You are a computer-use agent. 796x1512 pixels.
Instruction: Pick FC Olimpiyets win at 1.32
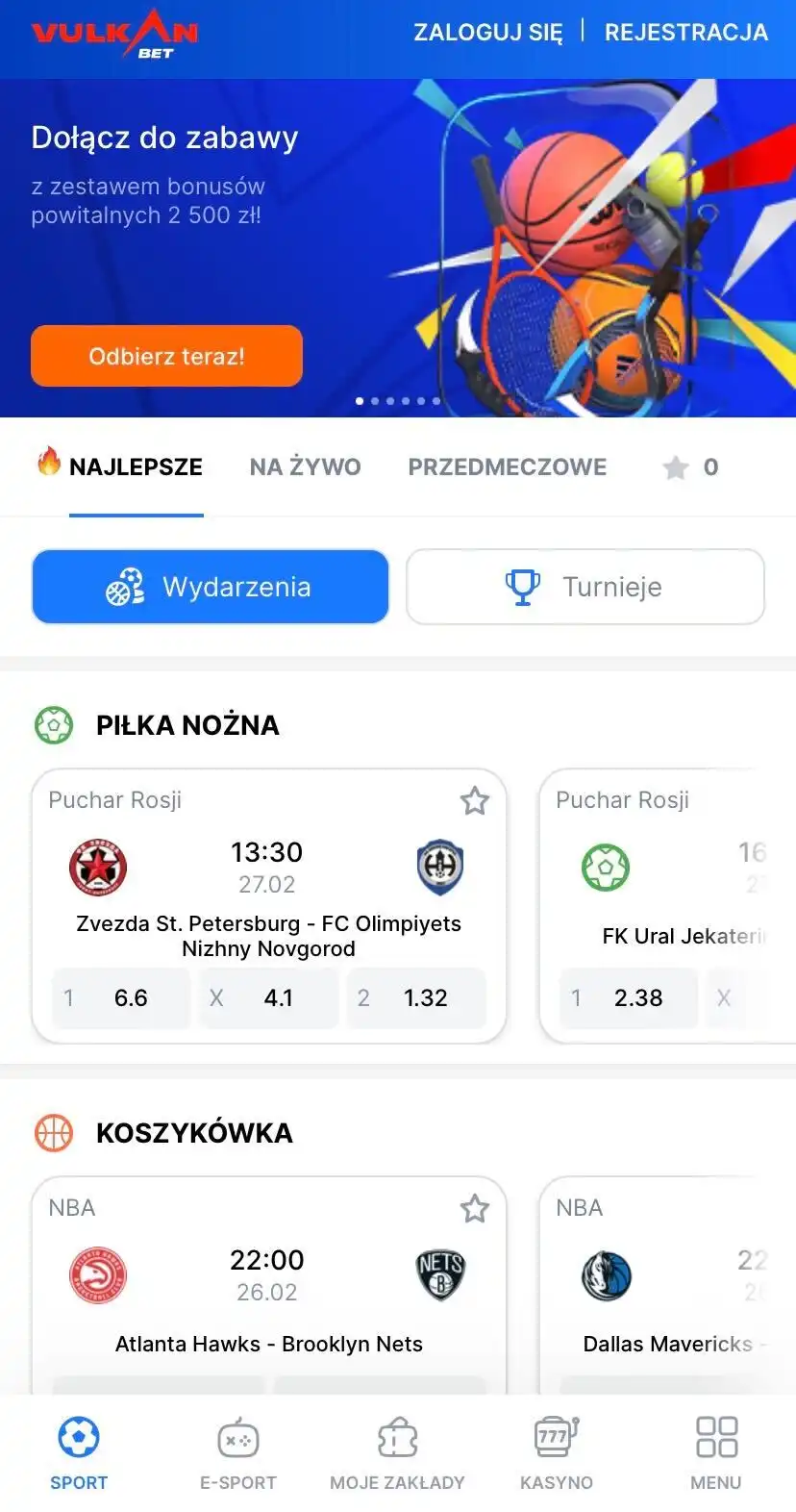coord(416,998)
